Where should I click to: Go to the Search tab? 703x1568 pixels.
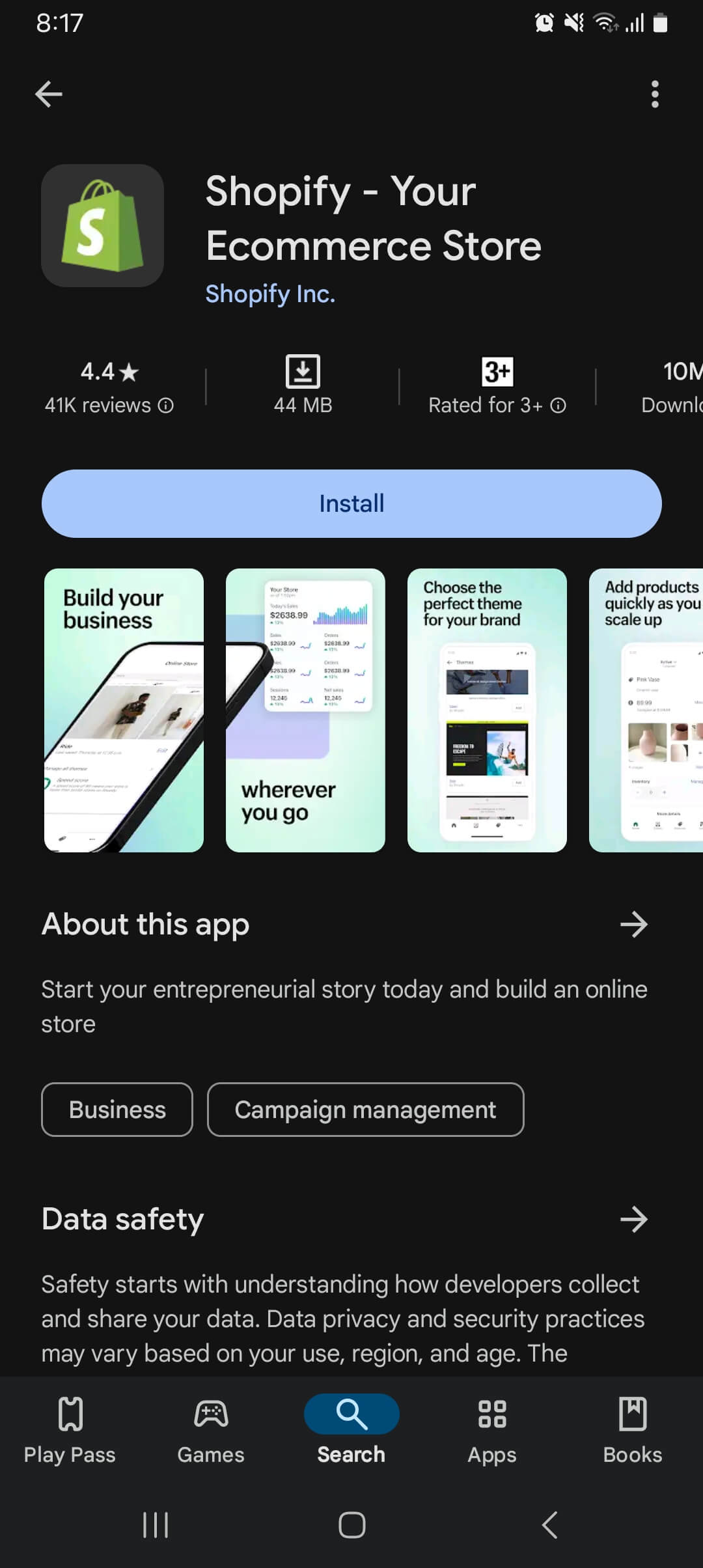click(x=351, y=1430)
